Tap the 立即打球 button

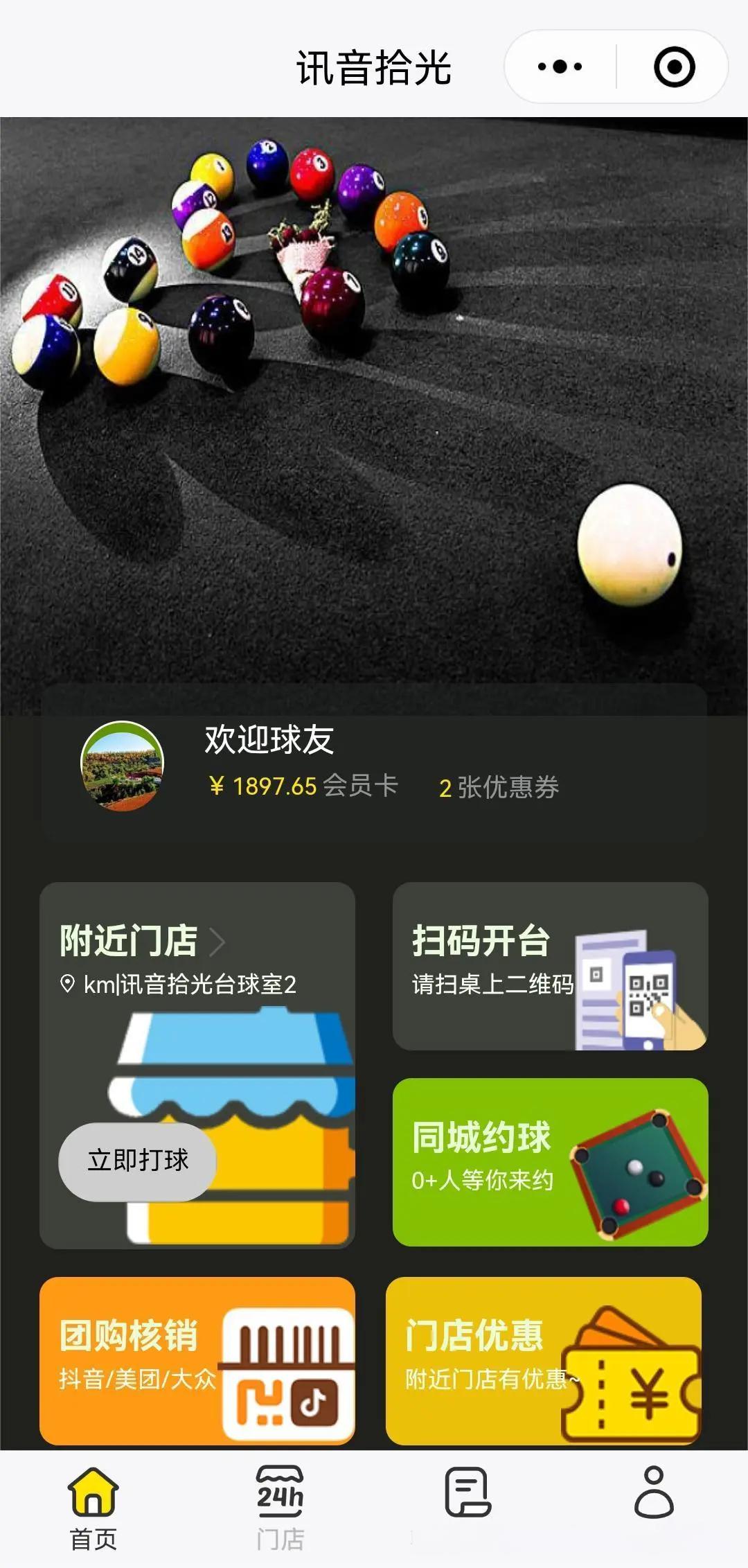[138, 1161]
